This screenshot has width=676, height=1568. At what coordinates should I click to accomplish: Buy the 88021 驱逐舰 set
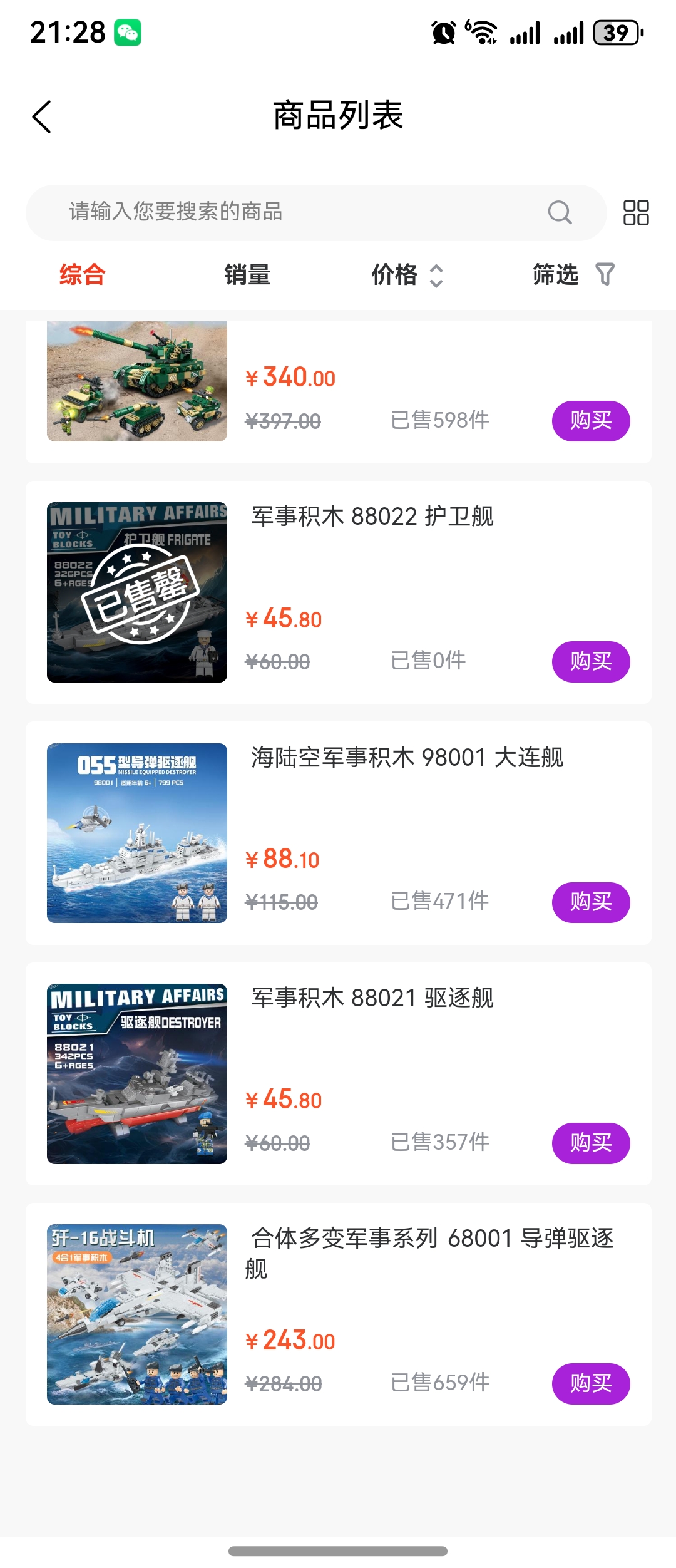pos(590,1143)
